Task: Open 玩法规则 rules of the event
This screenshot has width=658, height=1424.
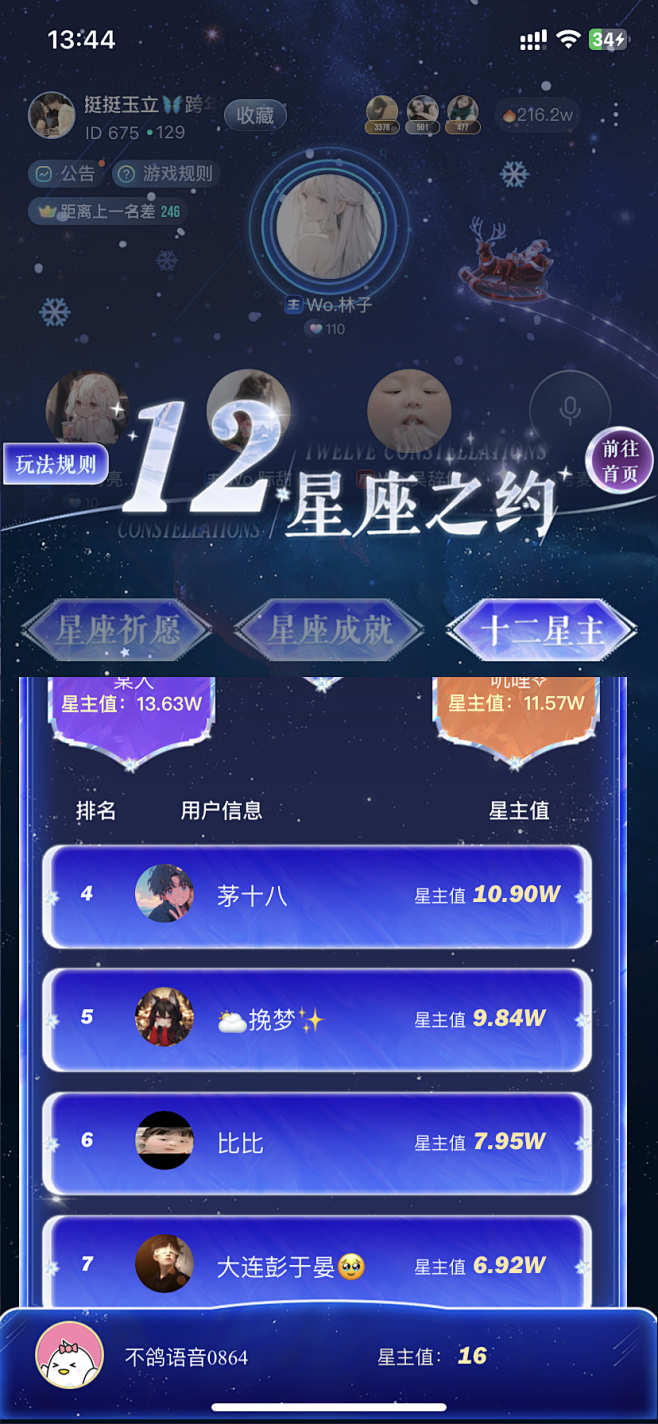Action: click(x=56, y=464)
